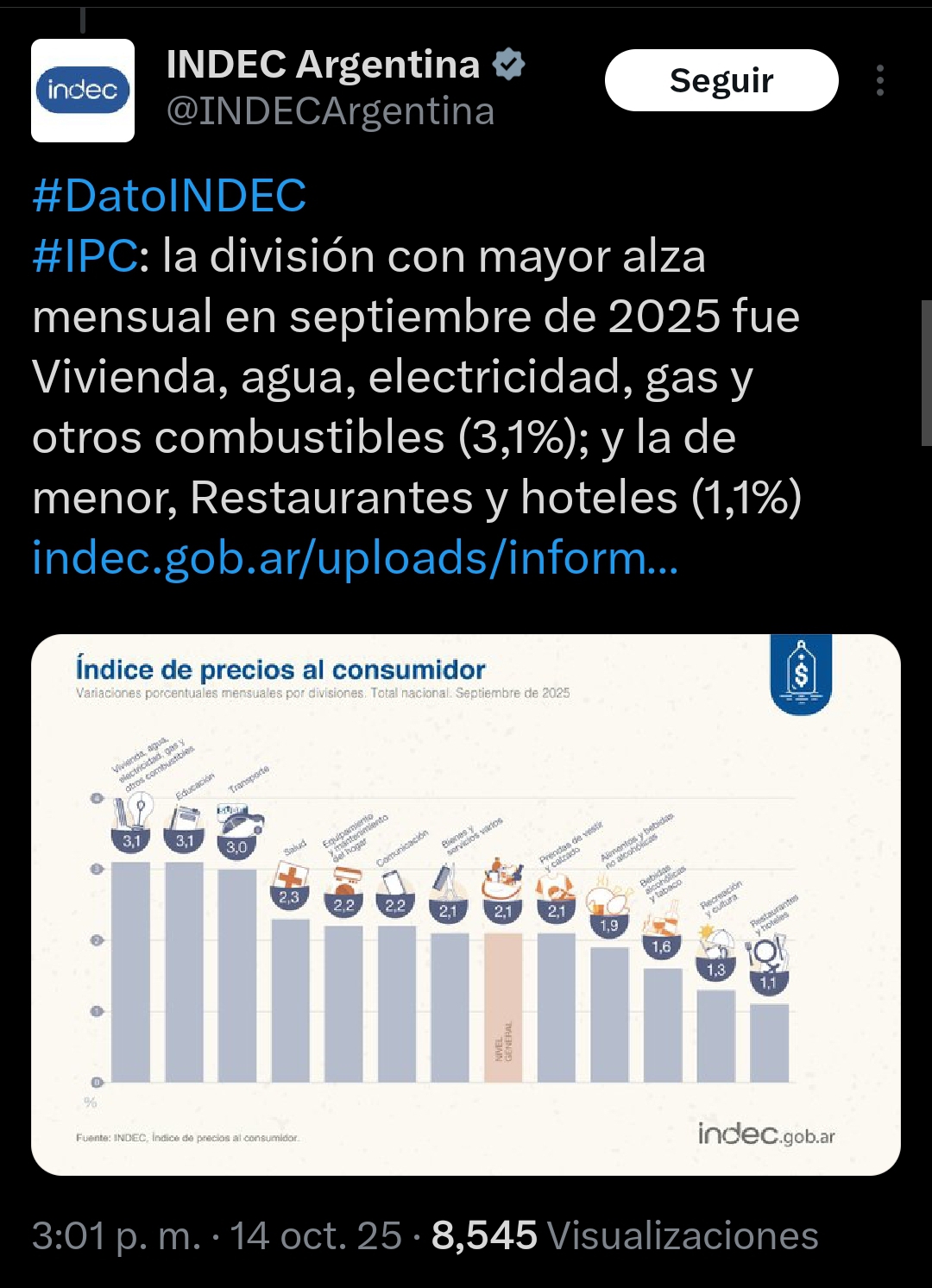Screen dimensions: 932x1288
Task: Open the #IPC hashtag
Action: [85, 256]
